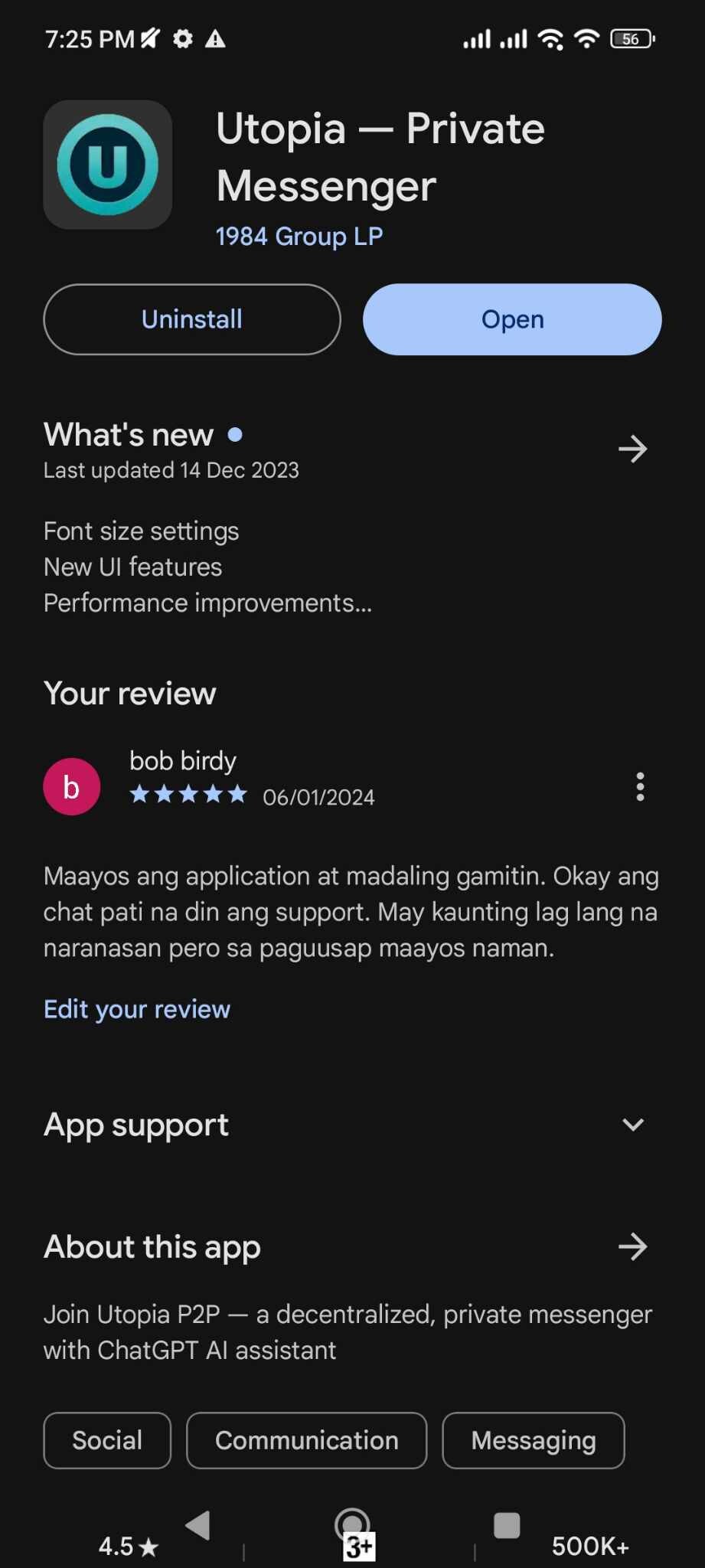Expand App support section
This screenshot has width=705, height=1568.
click(632, 1125)
